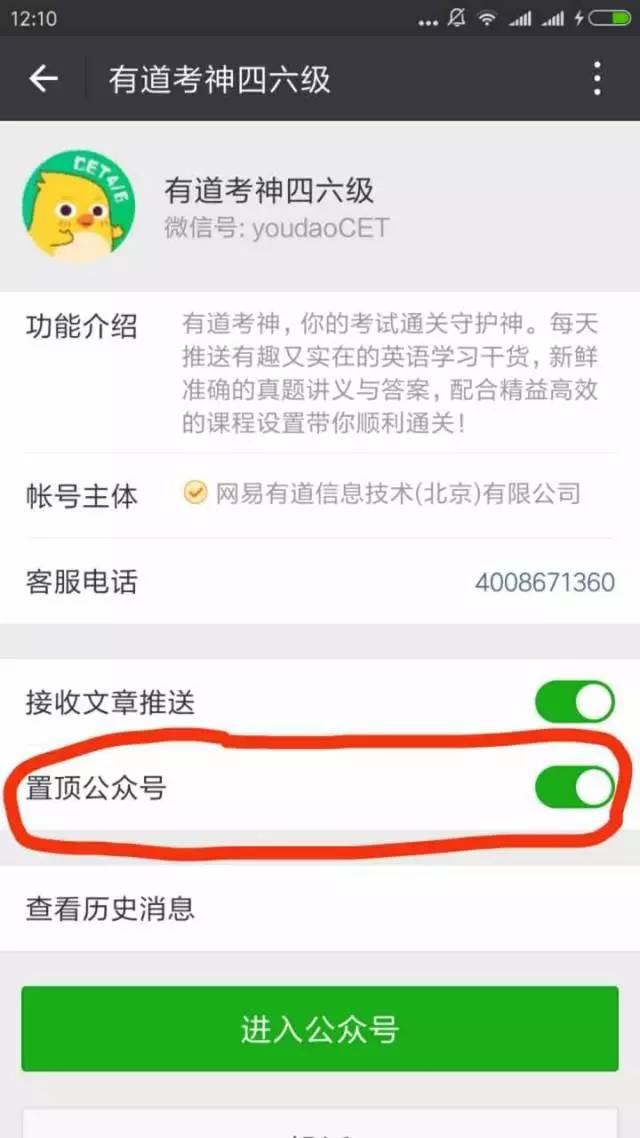Turn off 接收文章推送 switch
The width and height of the screenshot is (640, 1138).
coord(575,703)
